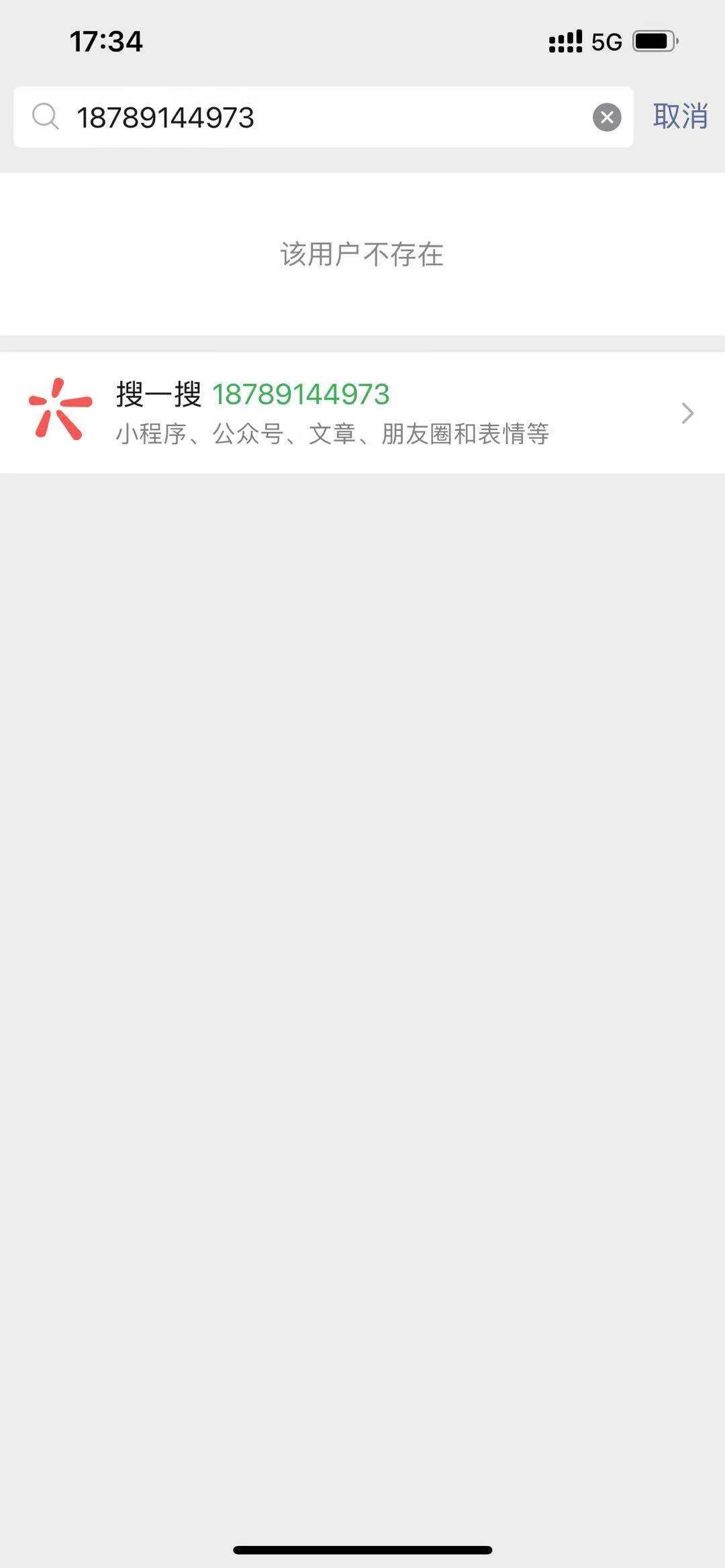This screenshot has height=1568, width=725.
Task: Open 搜一搜 results for 18789144973
Action: click(362, 413)
